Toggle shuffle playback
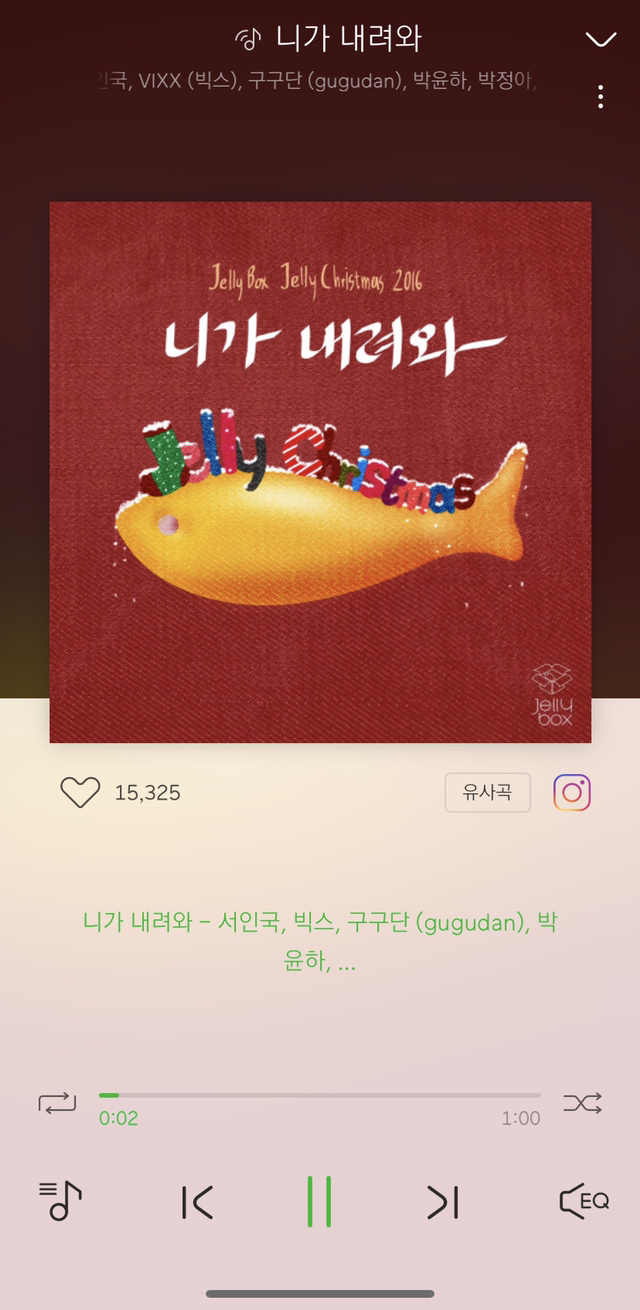The height and width of the screenshot is (1310, 640). [x=582, y=1103]
